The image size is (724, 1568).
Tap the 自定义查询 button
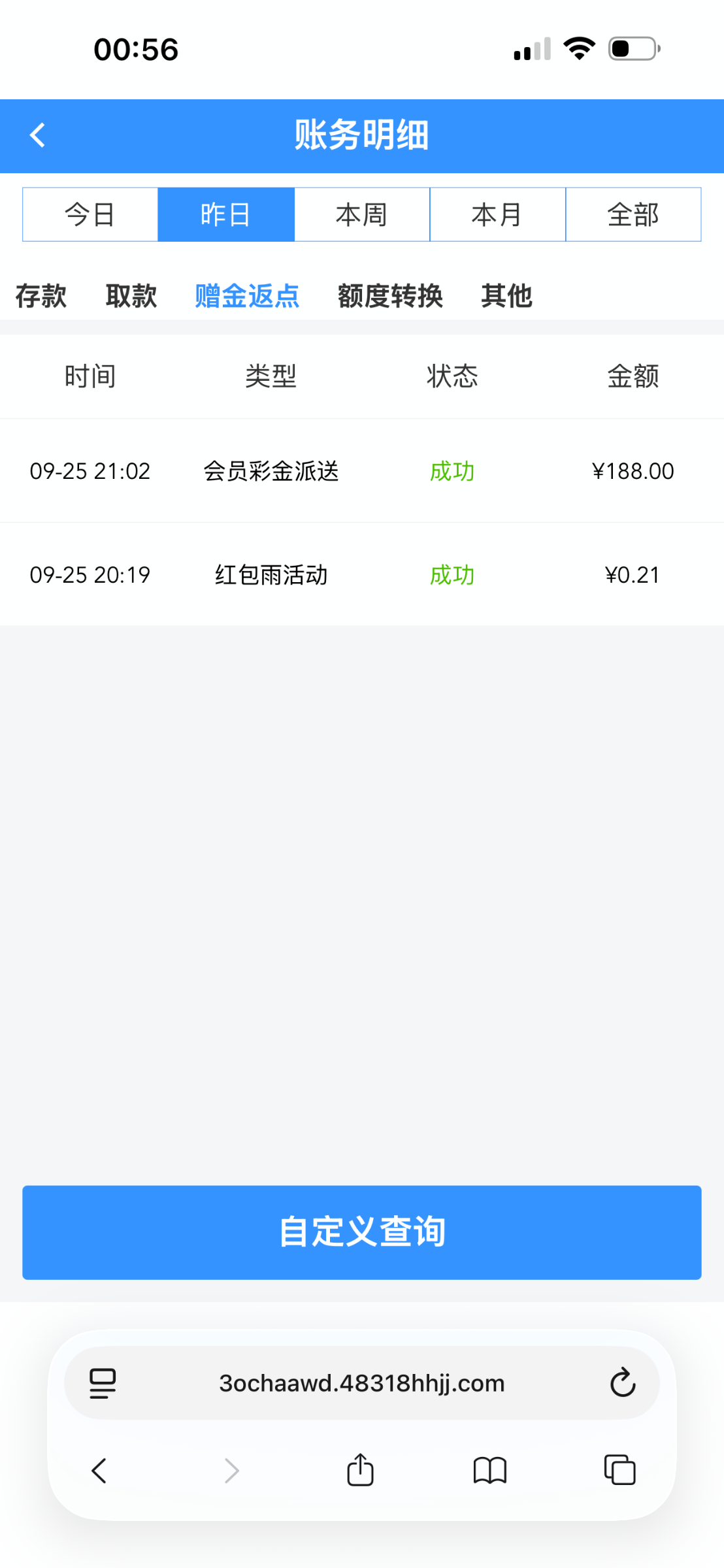point(362,1232)
